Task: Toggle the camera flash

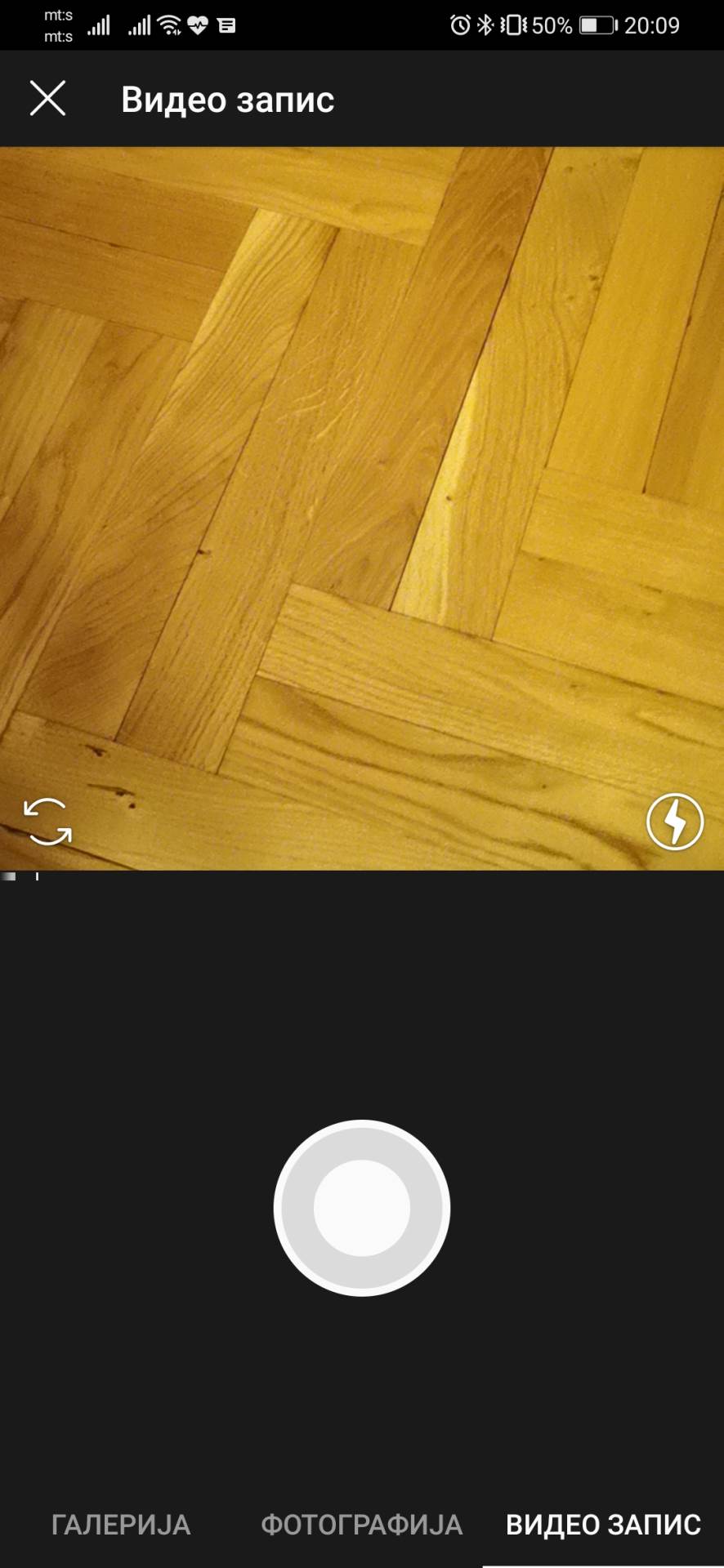Action: coord(674,822)
